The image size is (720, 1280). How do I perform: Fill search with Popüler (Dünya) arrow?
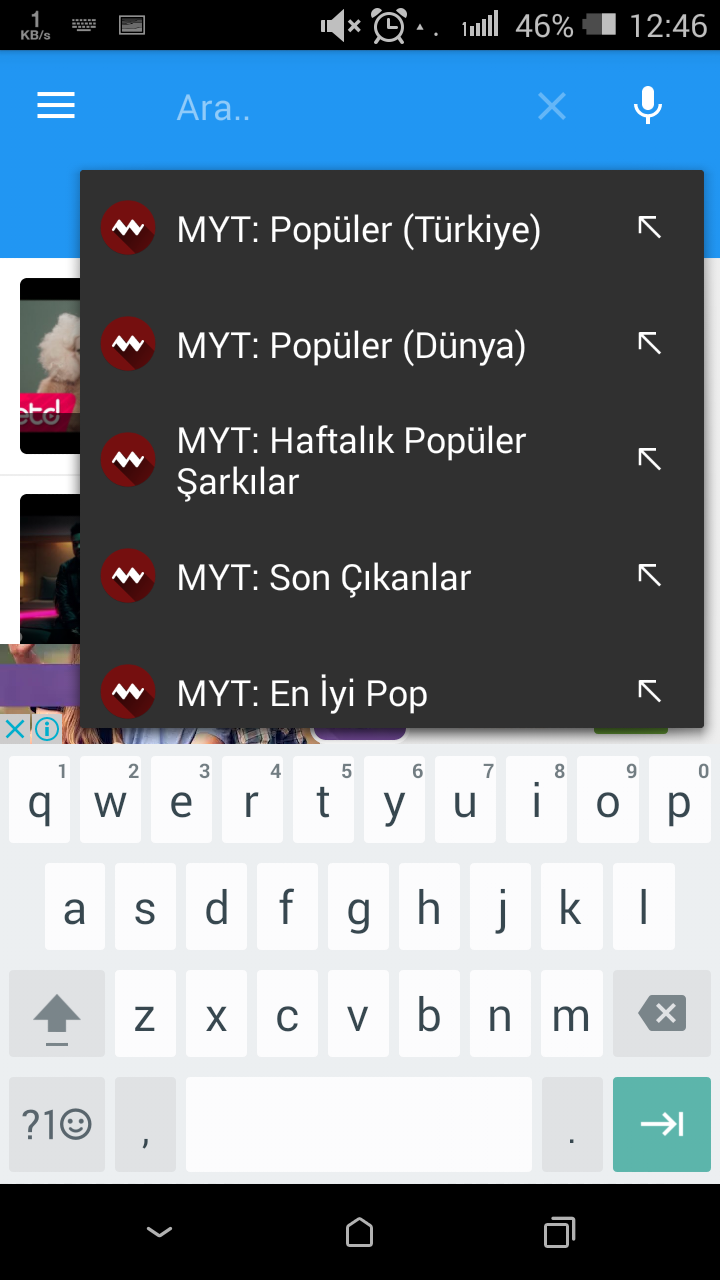(x=650, y=344)
